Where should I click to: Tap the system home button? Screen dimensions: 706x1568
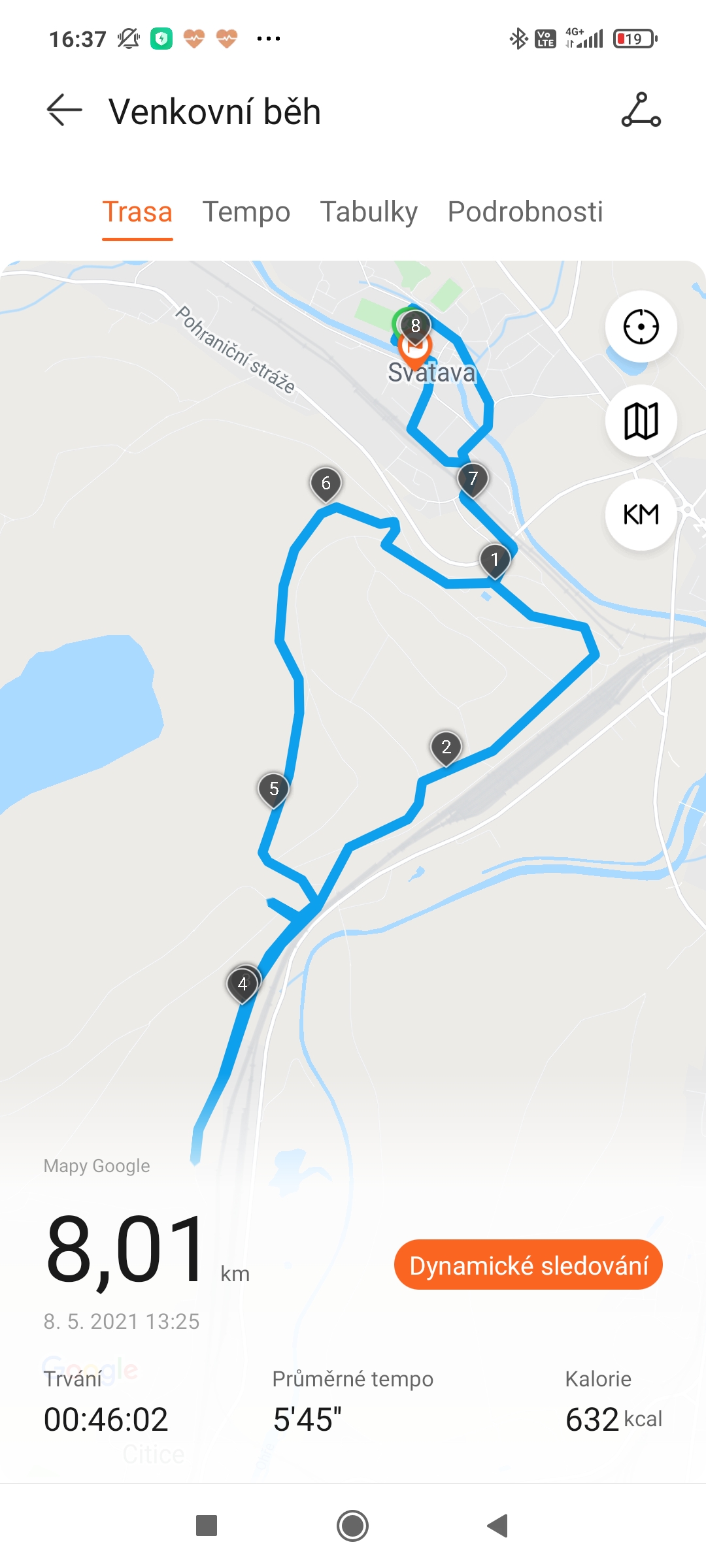coord(353,1526)
